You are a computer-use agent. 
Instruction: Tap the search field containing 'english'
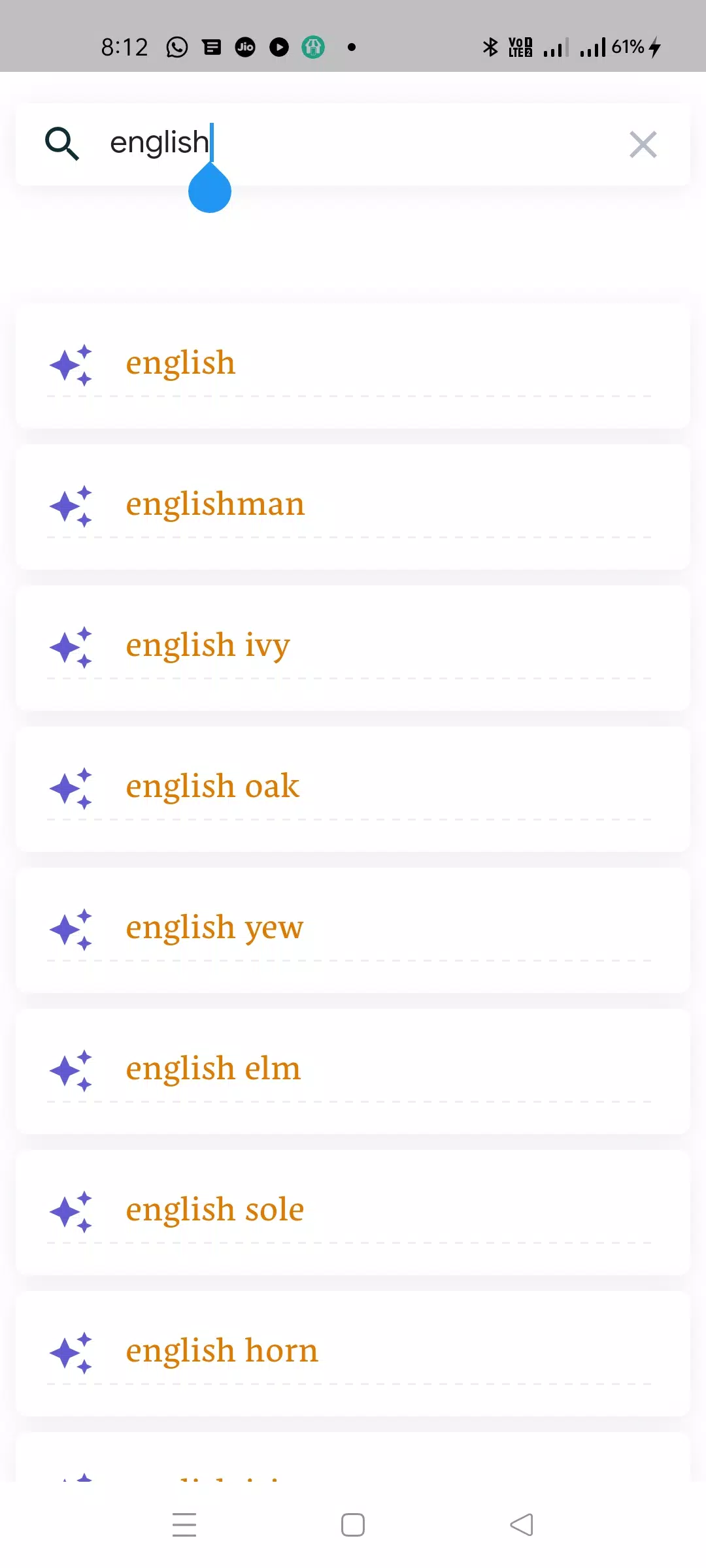click(x=353, y=144)
